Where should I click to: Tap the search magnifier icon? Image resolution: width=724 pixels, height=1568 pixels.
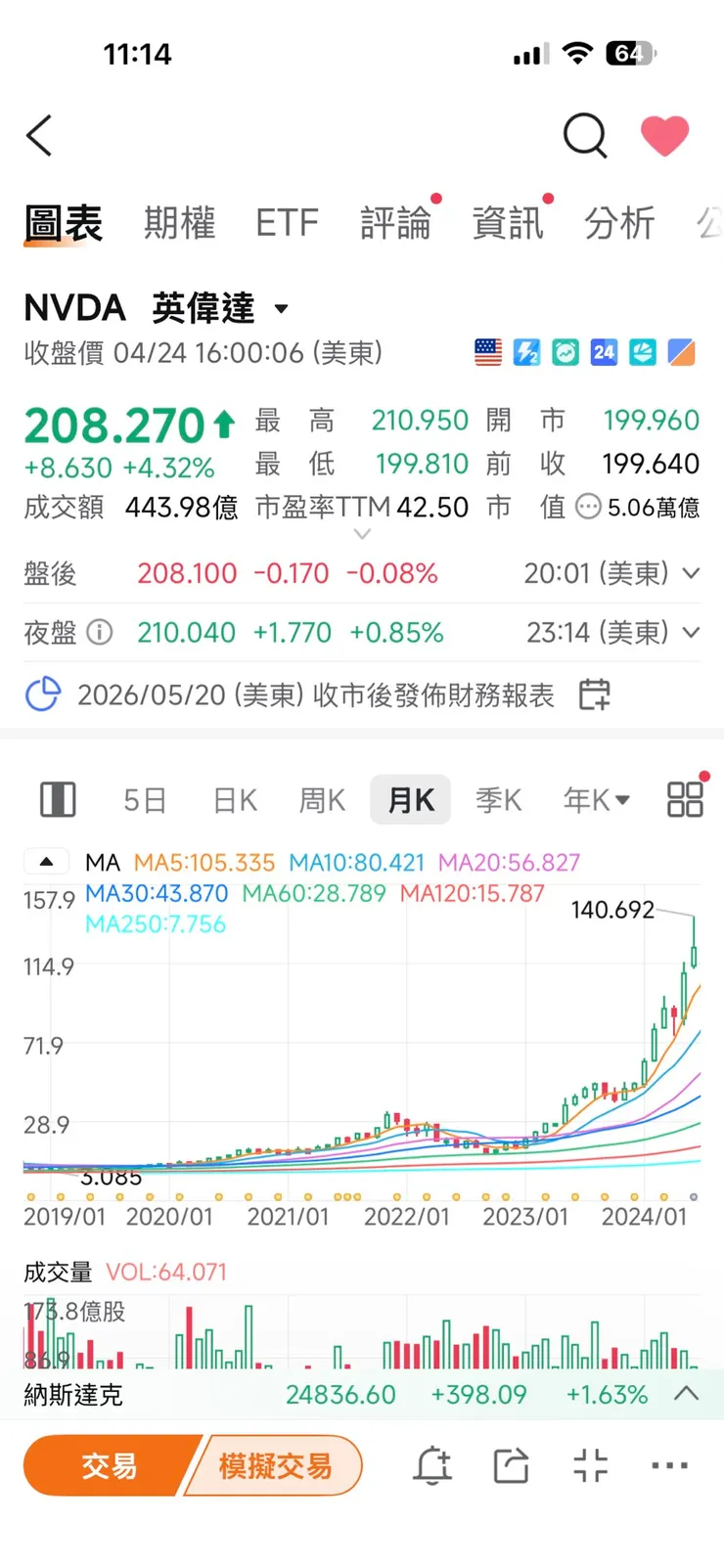[585, 136]
